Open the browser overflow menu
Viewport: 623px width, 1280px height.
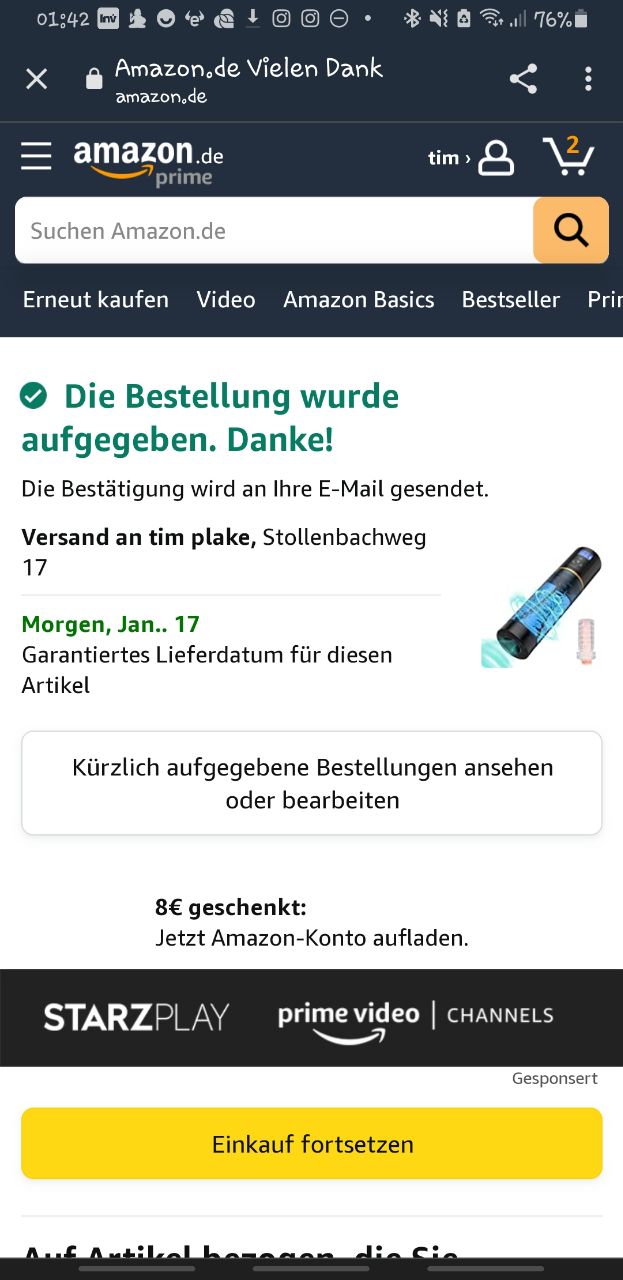click(588, 79)
